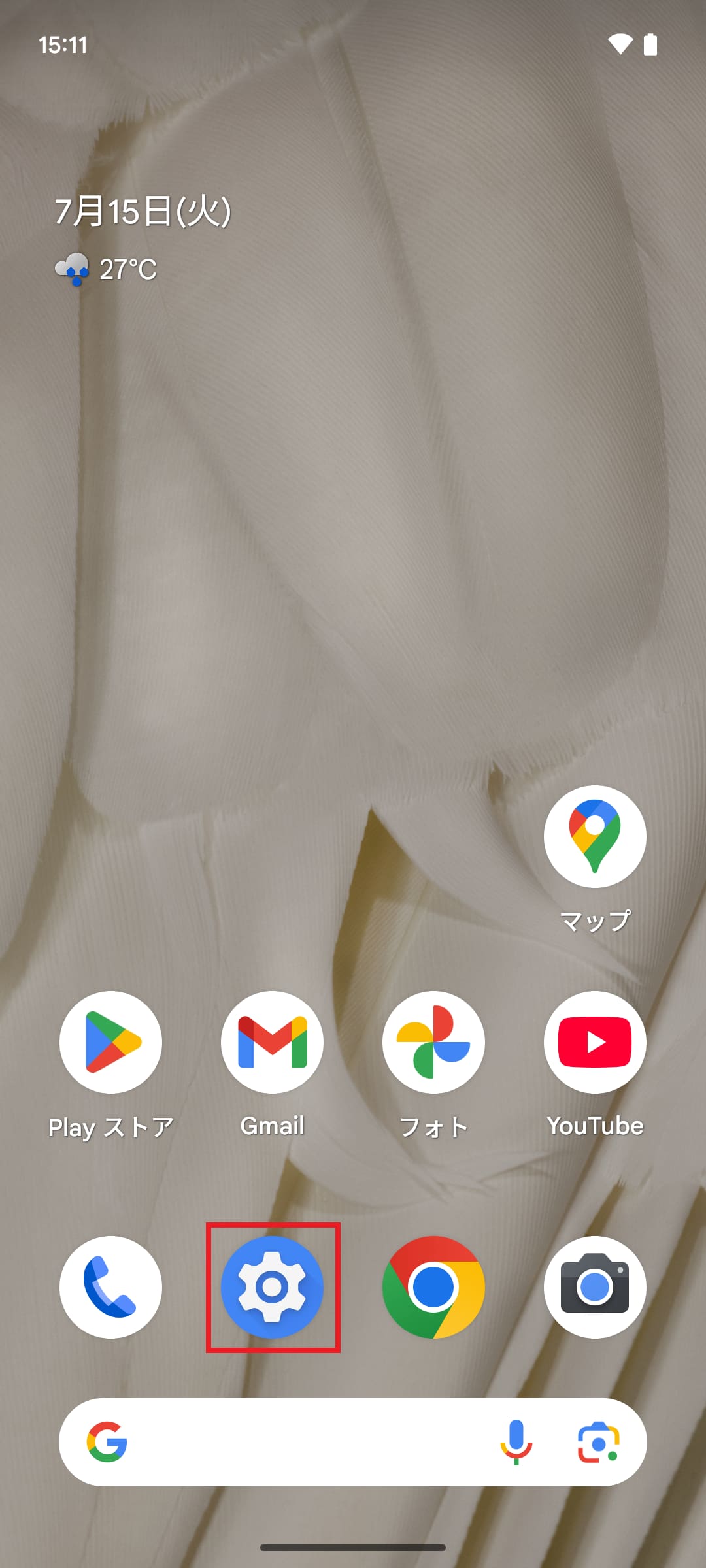This screenshot has width=706, height=1568.
Task: Open the Gmail app
Action: click(272, 1042)
